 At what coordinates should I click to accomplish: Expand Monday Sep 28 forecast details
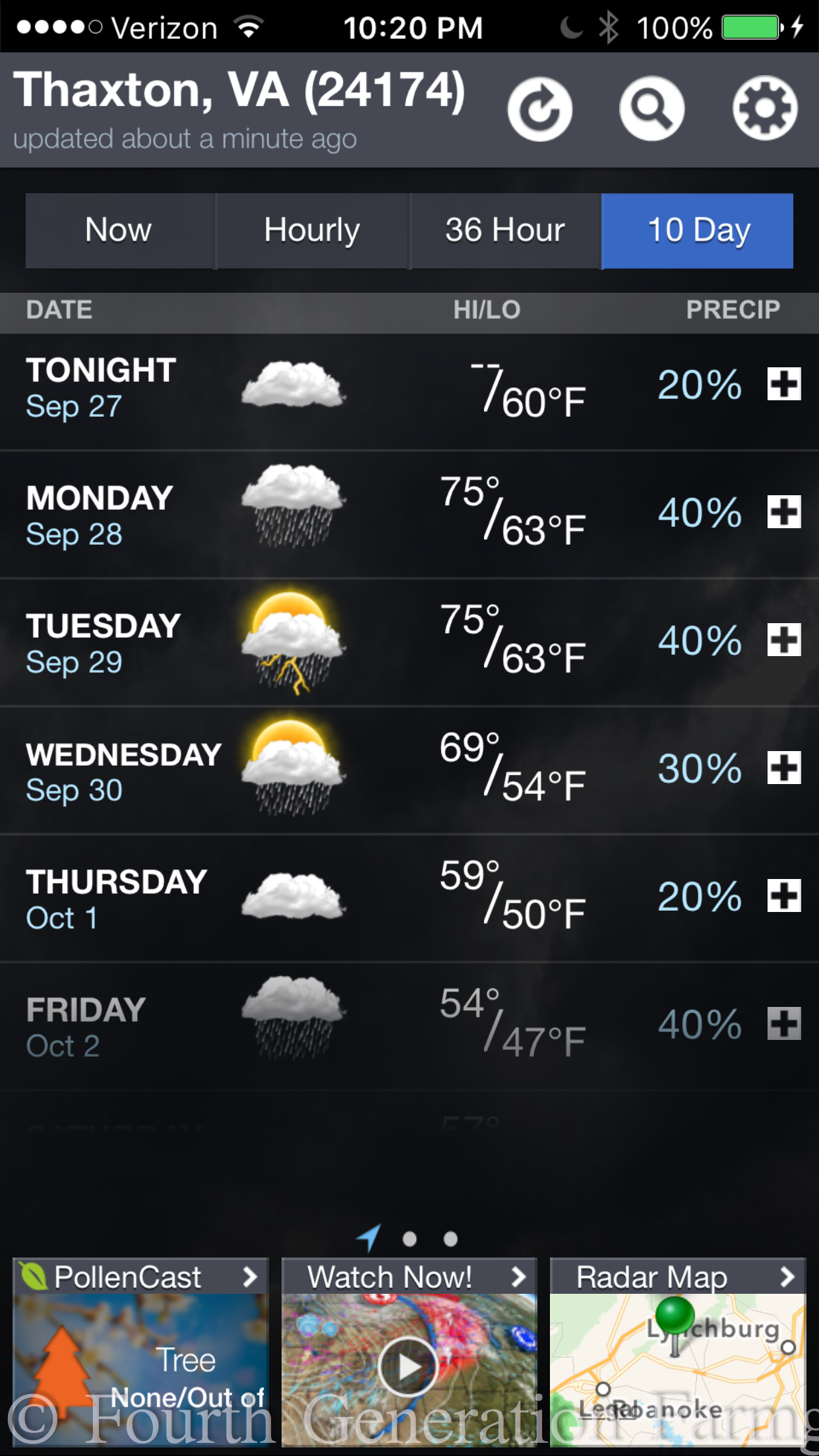[x=784, y=512]
